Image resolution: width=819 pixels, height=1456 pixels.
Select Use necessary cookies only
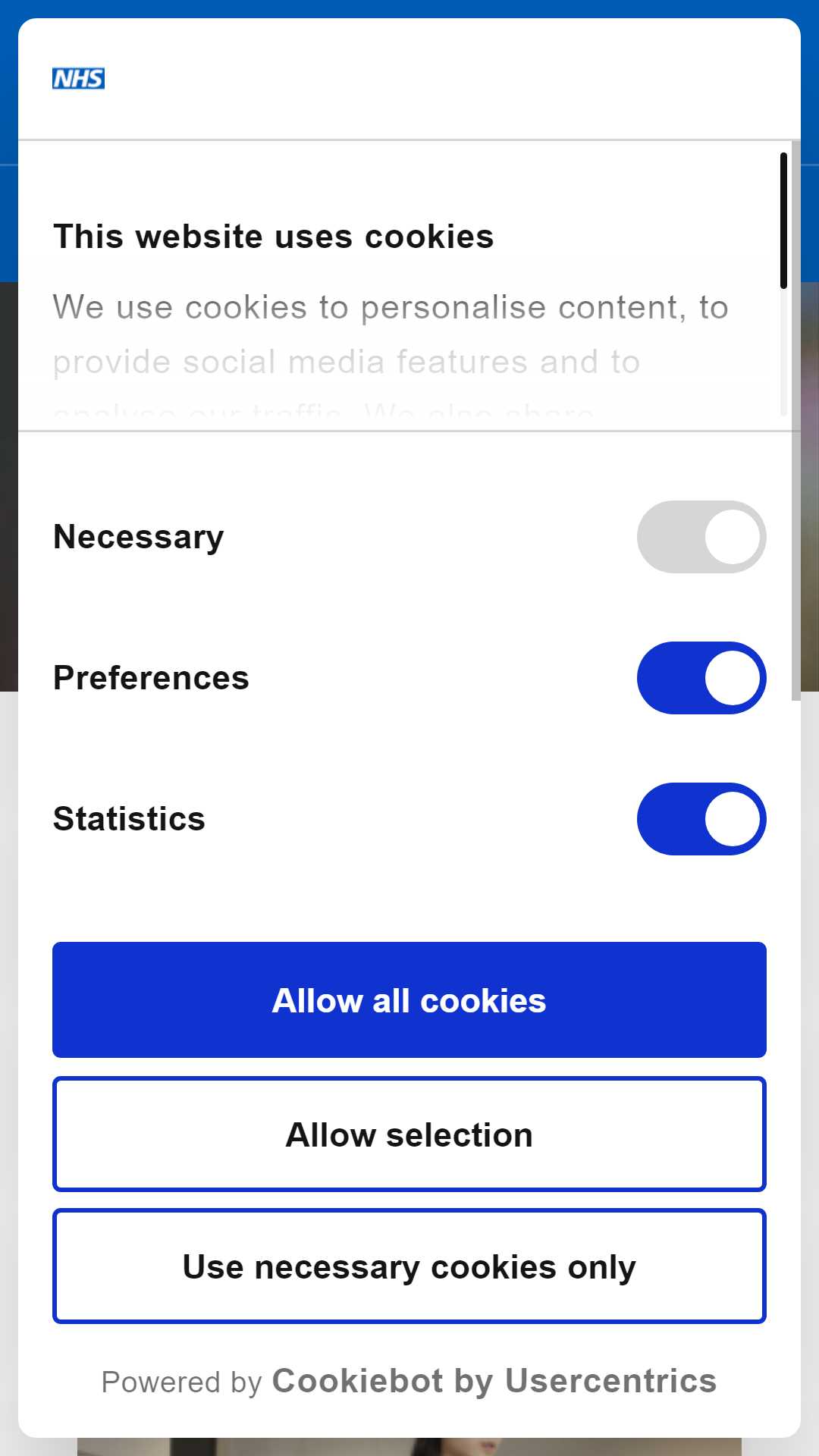409,1266
